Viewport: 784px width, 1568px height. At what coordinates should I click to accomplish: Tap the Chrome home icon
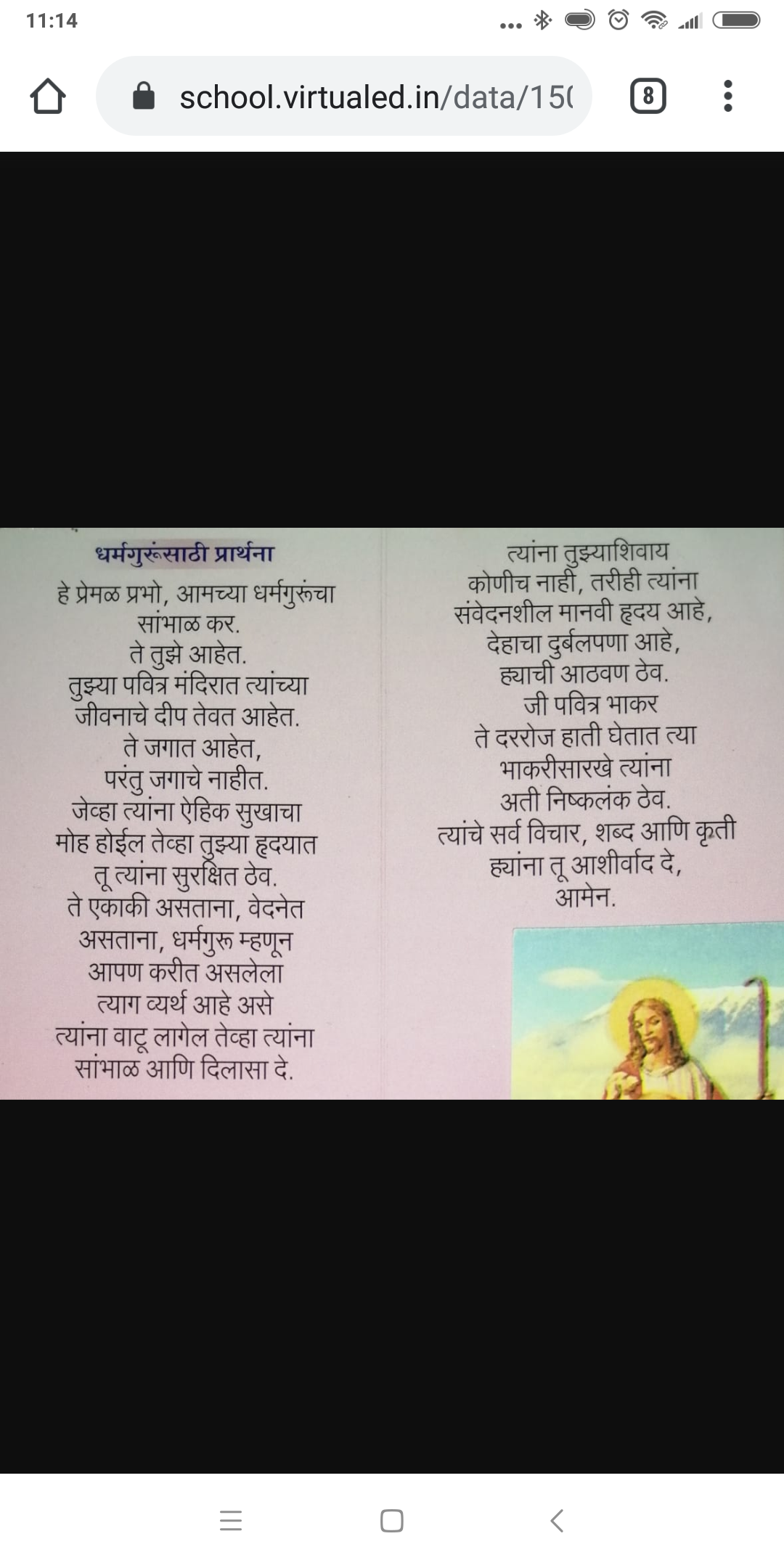coord(48,97)
